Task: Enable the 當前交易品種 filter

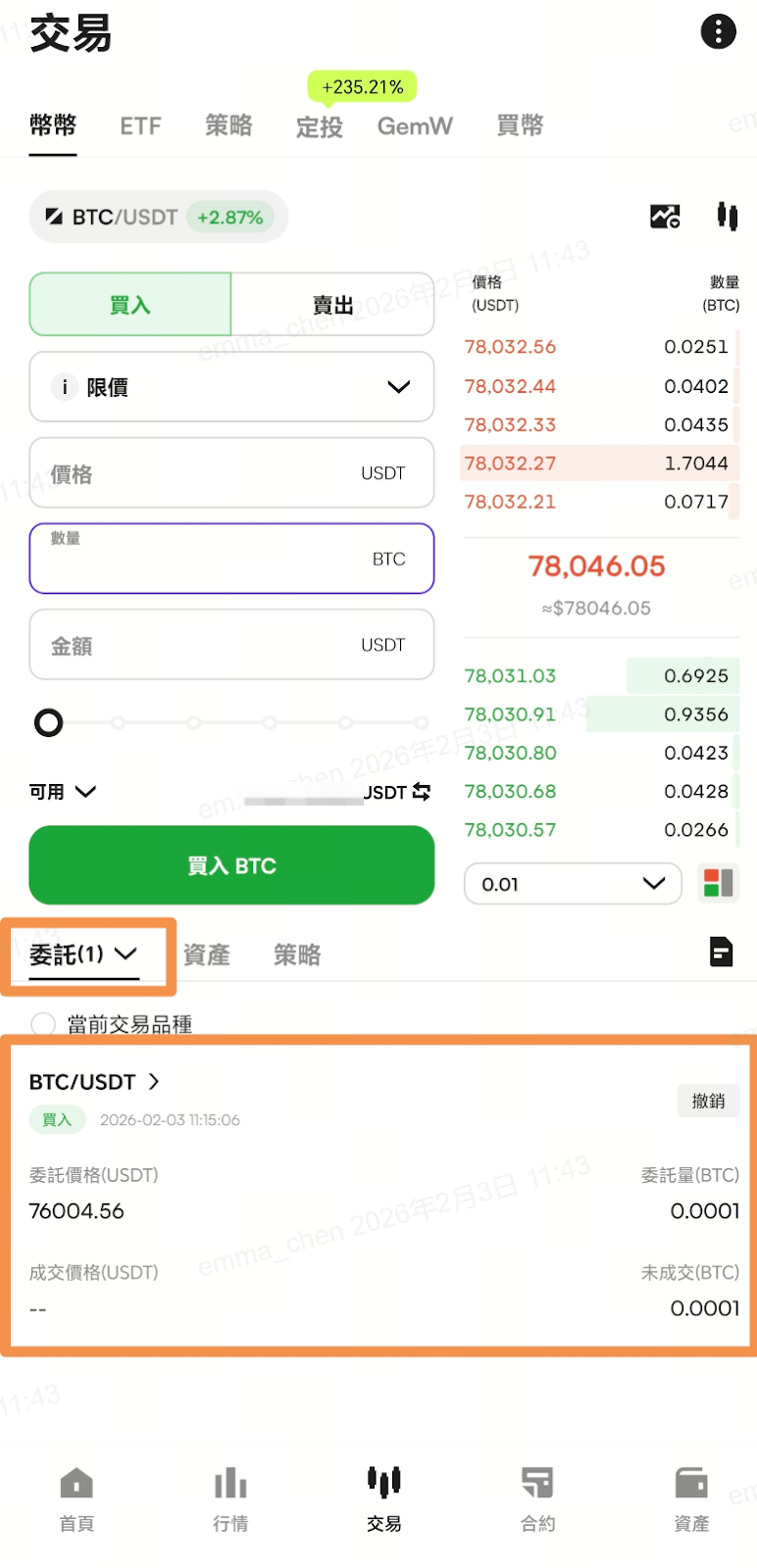Action: pyautogui.click(x=43, y=1024)
